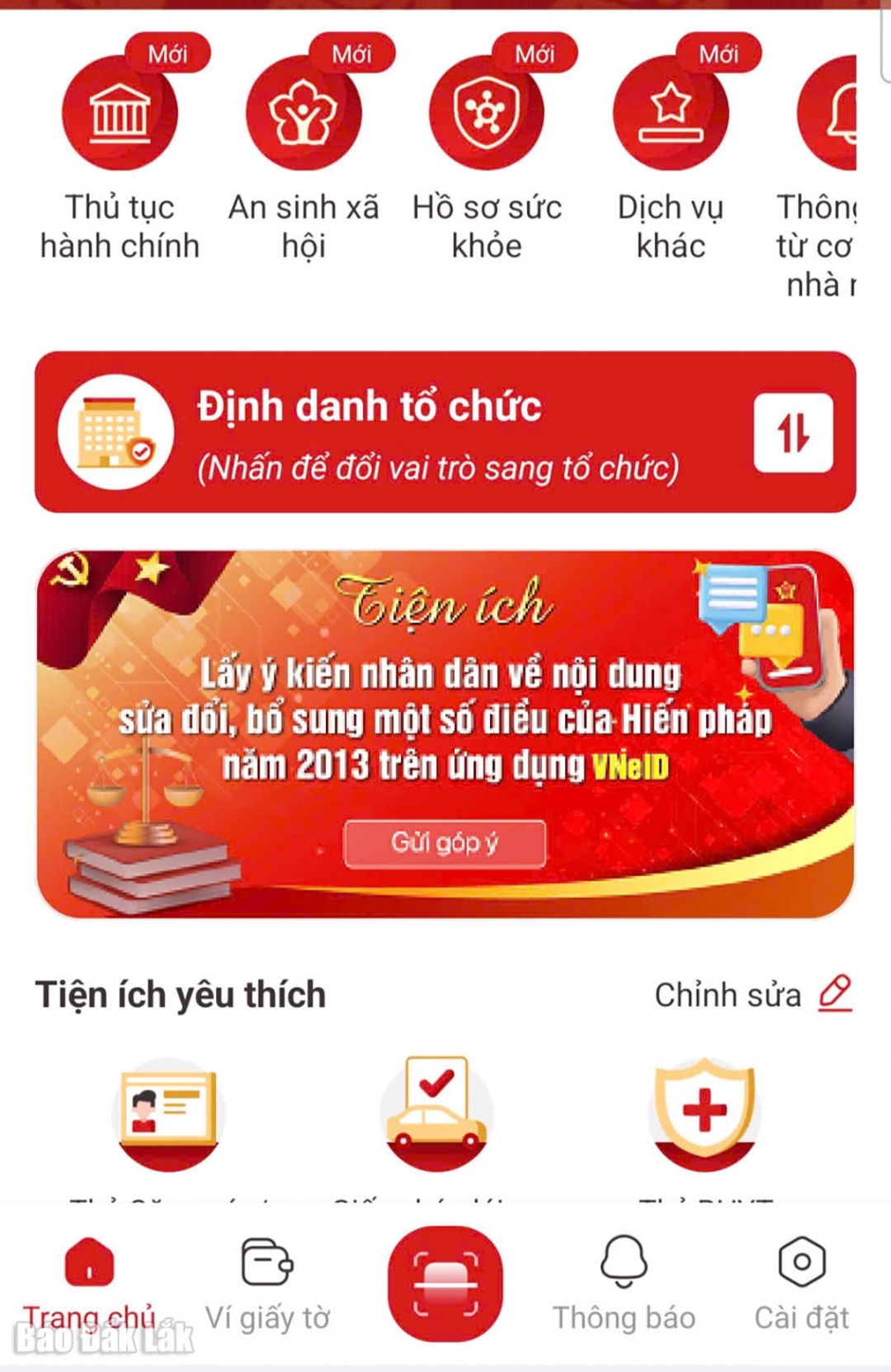
Task: Edit favorites with Chỉnh sửa
Action: [x=752, y=994]
